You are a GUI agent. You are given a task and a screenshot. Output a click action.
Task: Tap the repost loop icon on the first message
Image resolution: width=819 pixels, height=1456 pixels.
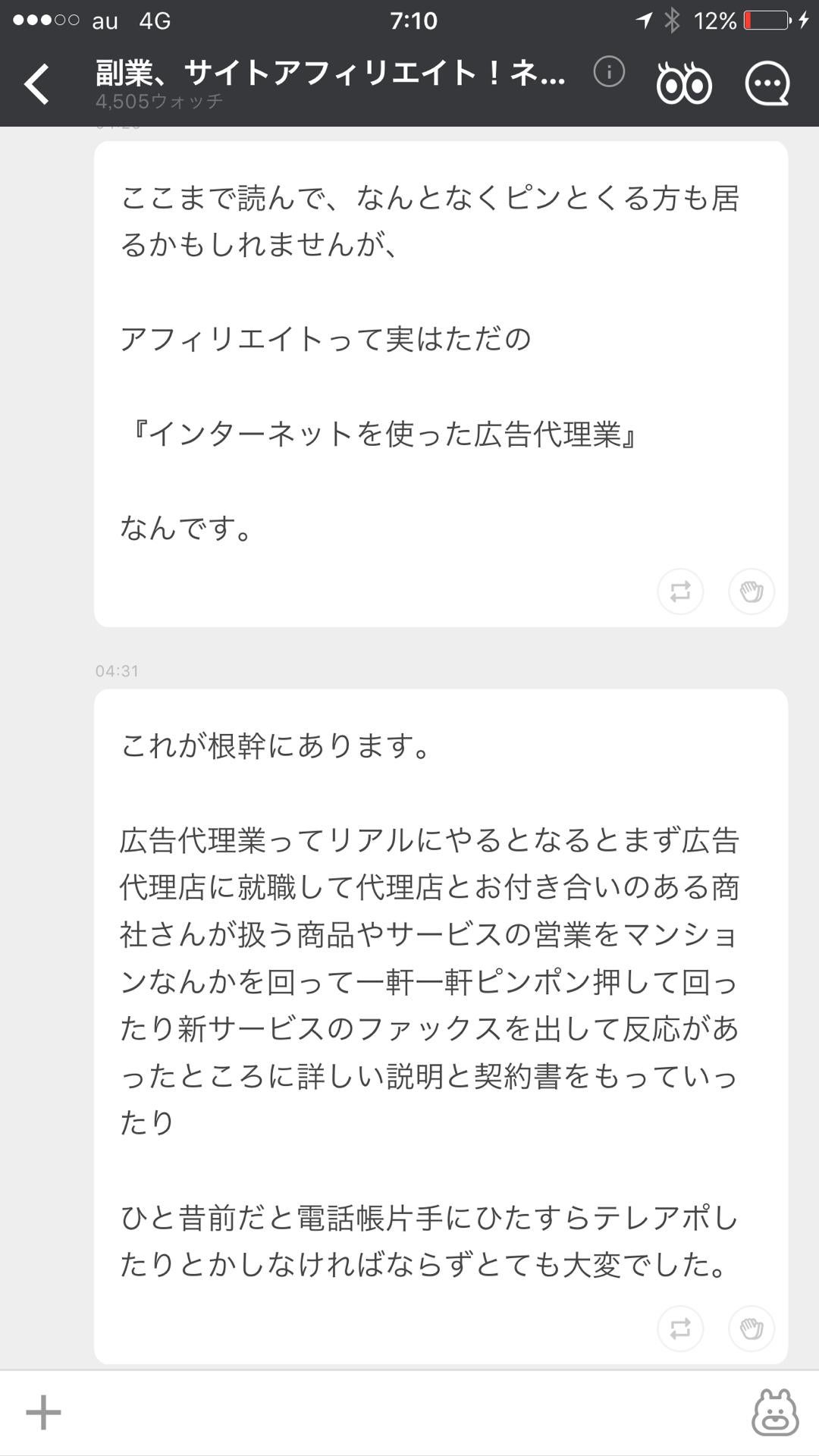680,592
